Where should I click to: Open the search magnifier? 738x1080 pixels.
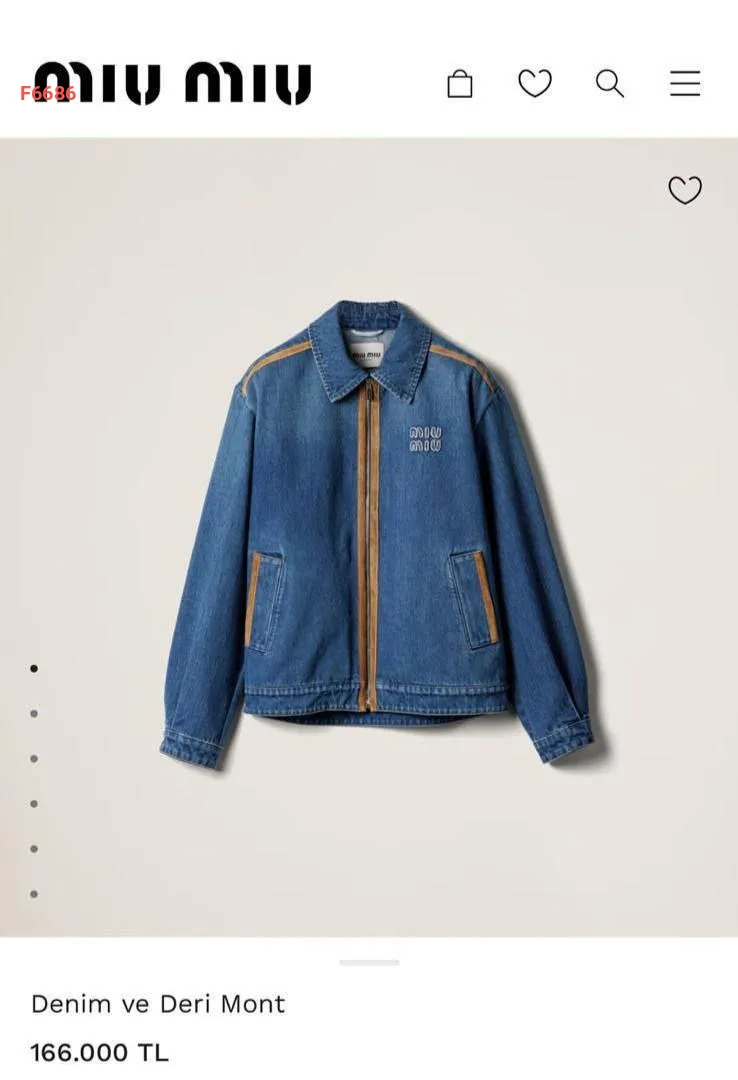609,83
